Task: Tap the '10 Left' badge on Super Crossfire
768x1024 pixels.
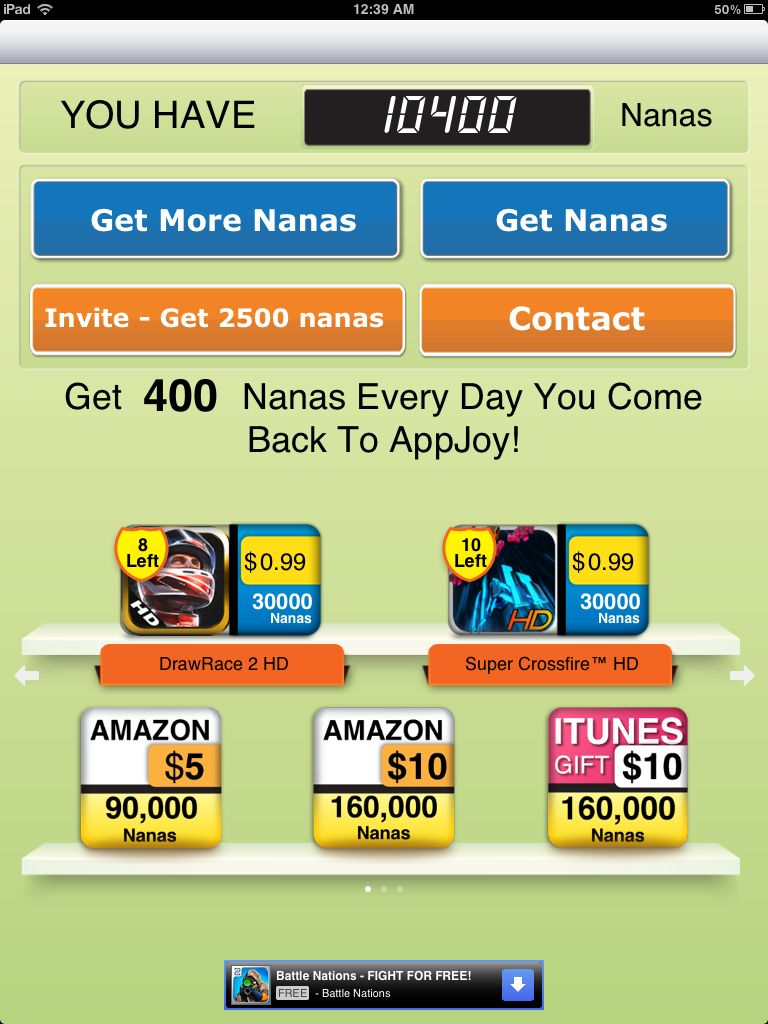Action: tap(468, 550)
